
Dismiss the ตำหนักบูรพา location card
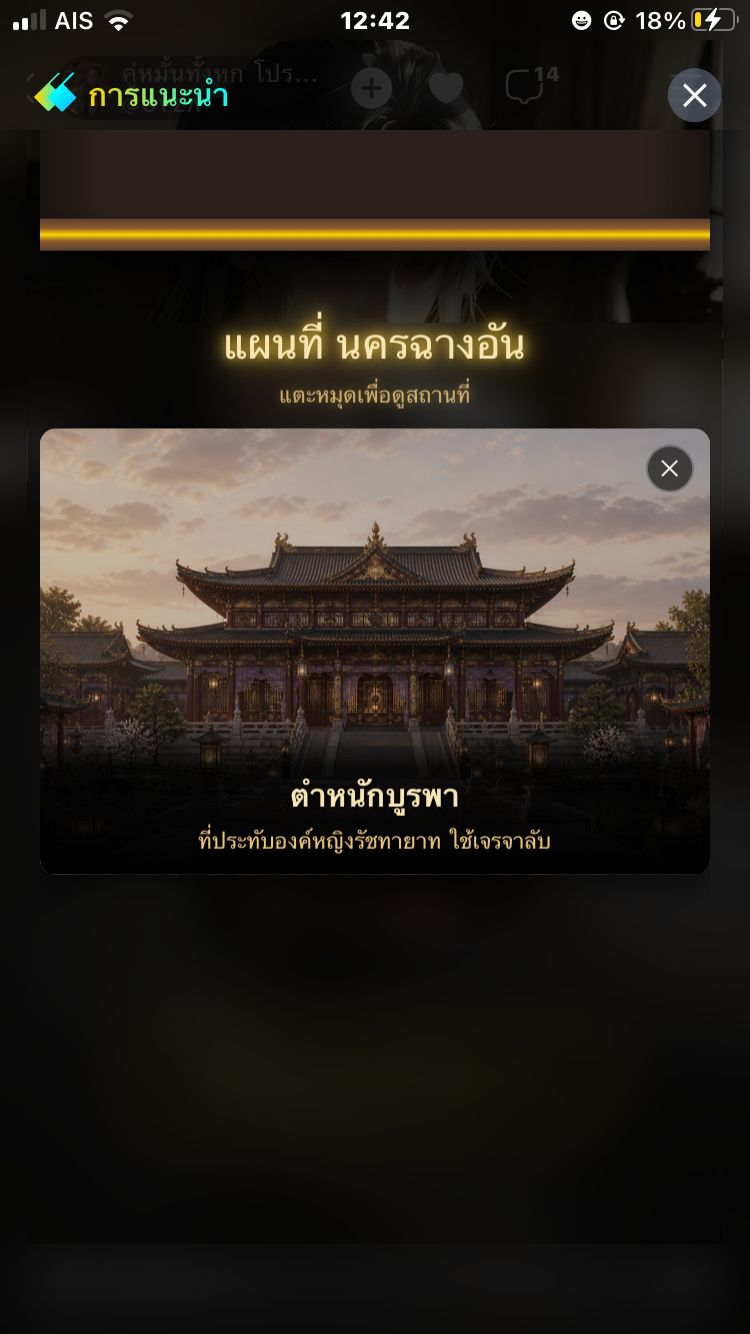pos(670,468)
